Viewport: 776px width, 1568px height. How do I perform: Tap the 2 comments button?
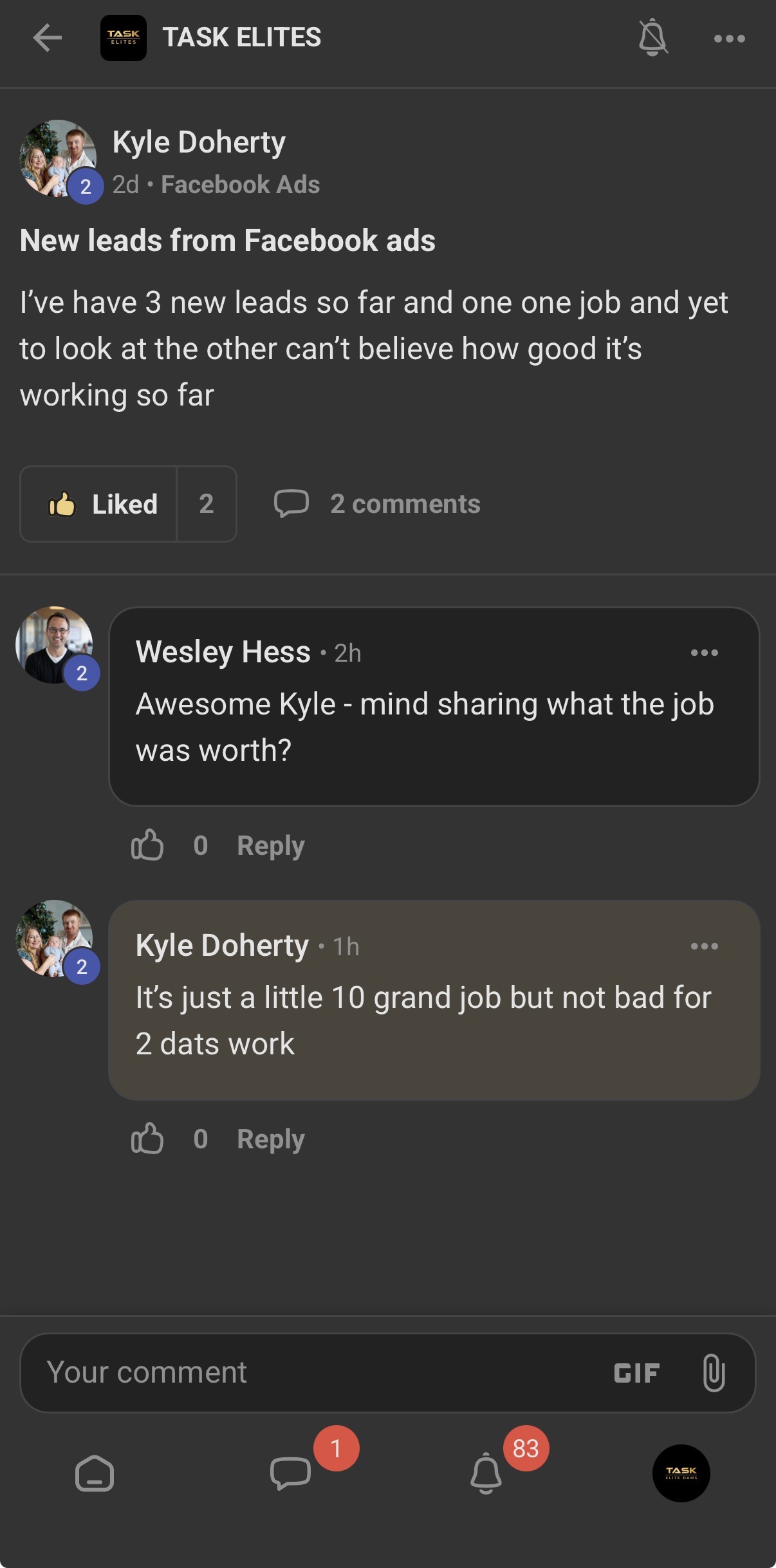[378, 504]
